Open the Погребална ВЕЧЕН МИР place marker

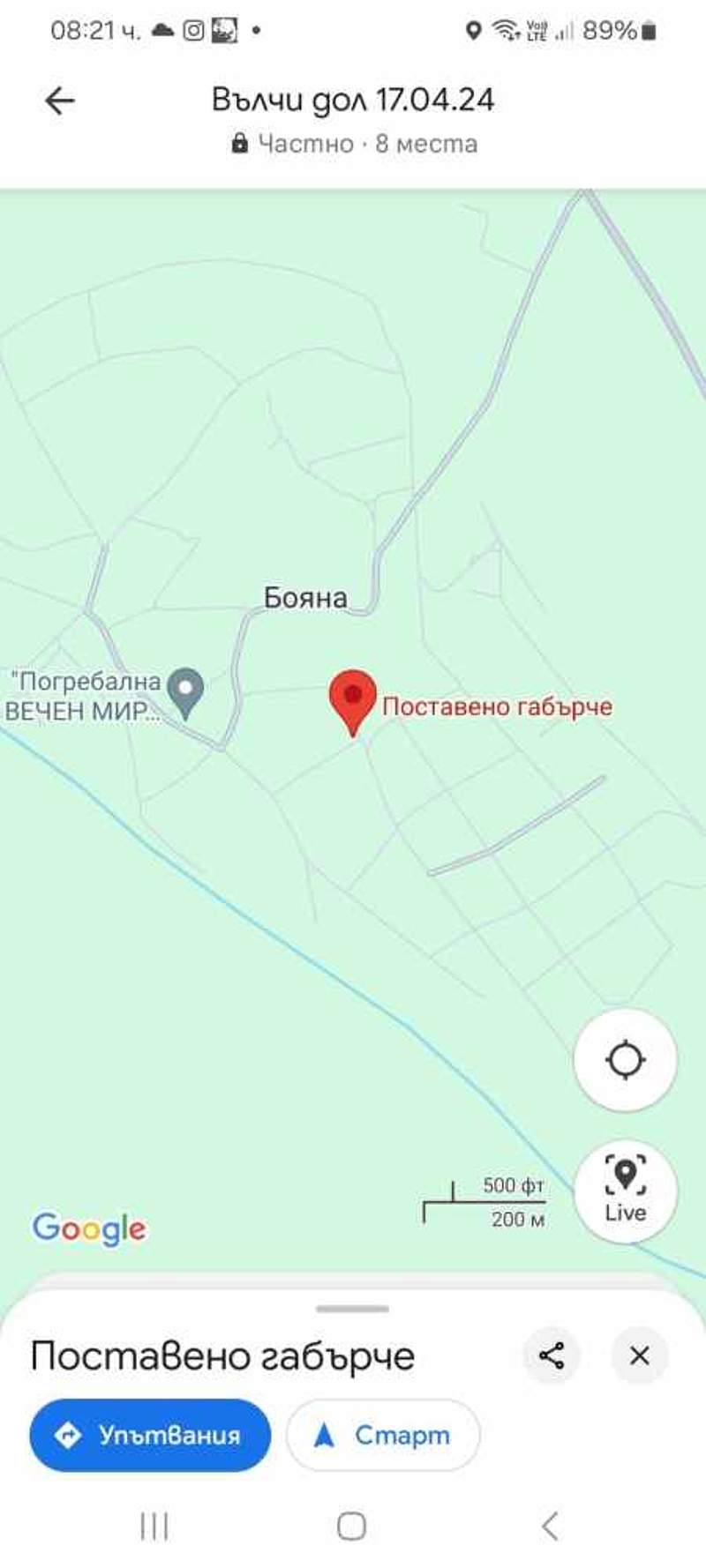pos(185,693)
